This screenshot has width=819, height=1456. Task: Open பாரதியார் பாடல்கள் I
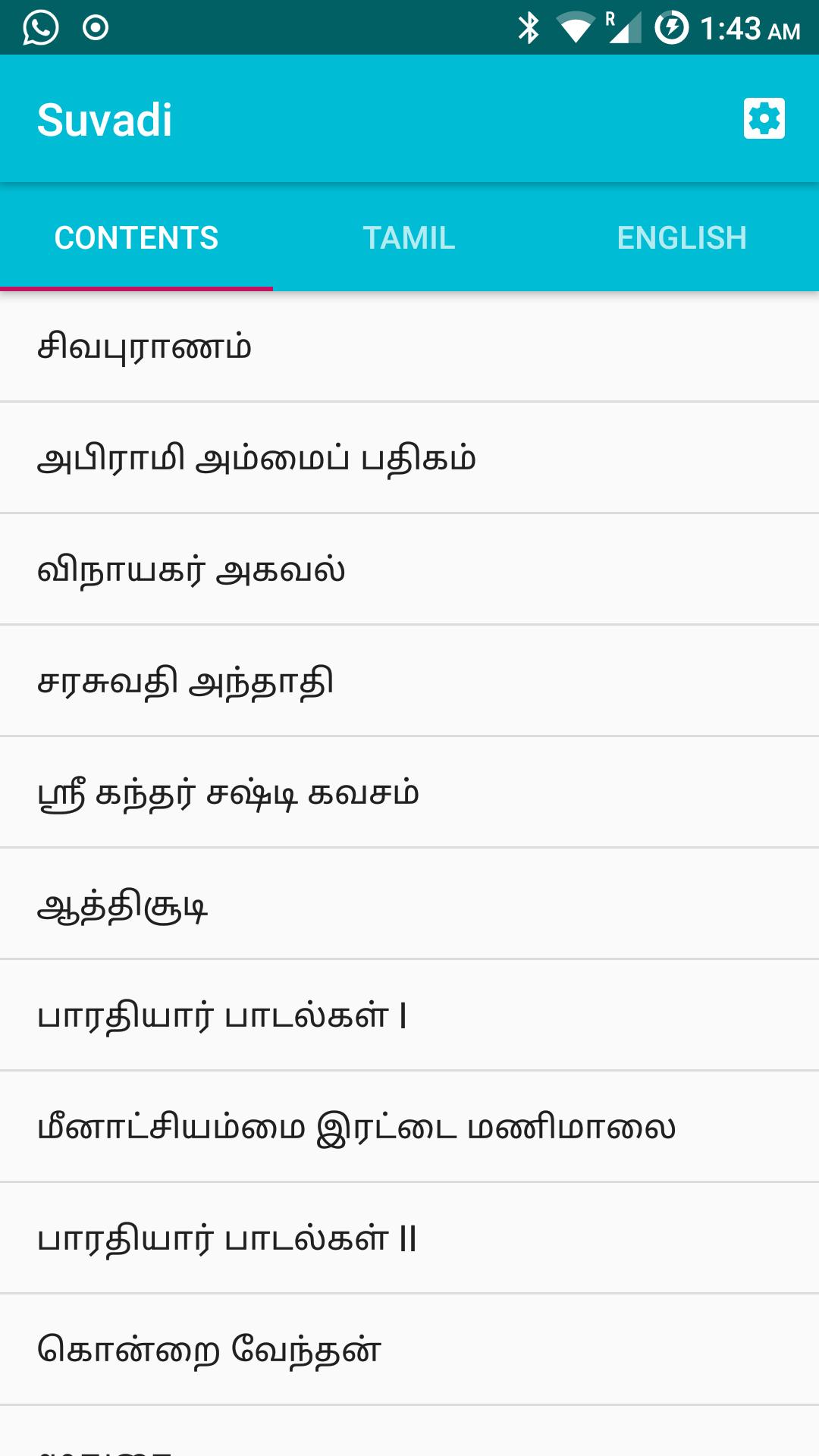[x=409, y=1015]
